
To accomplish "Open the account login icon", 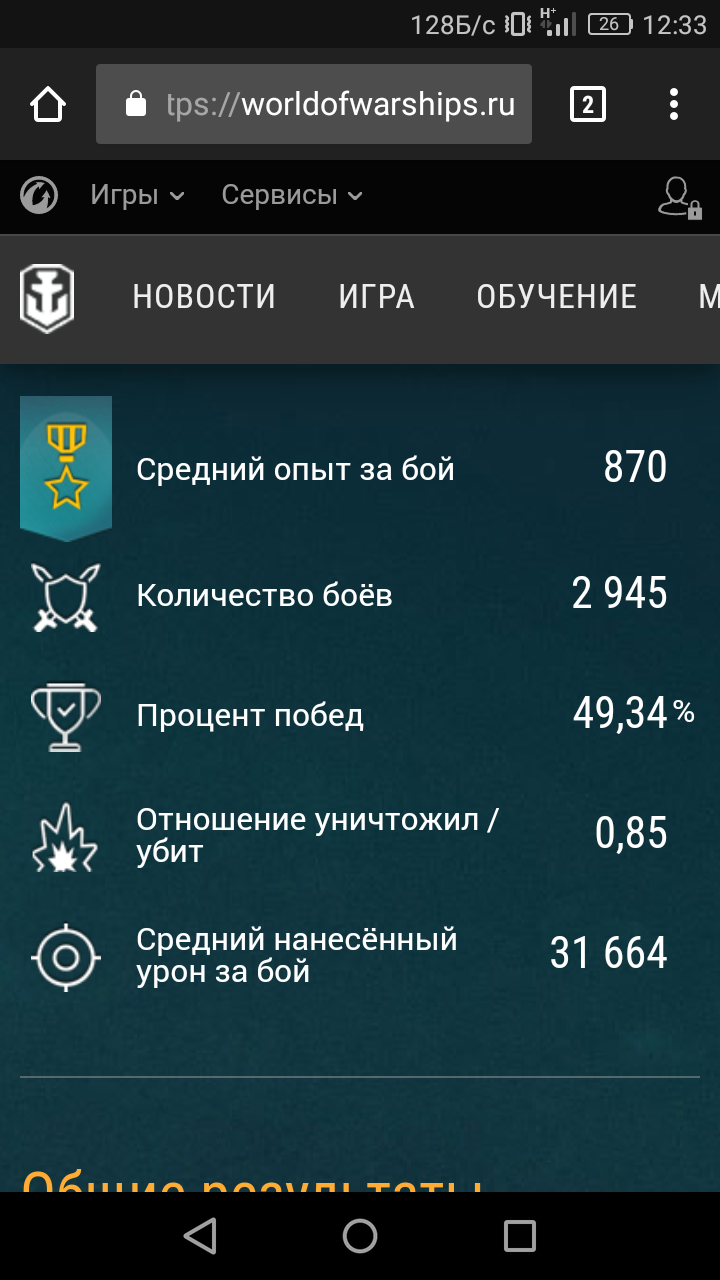I will [680, 196].
